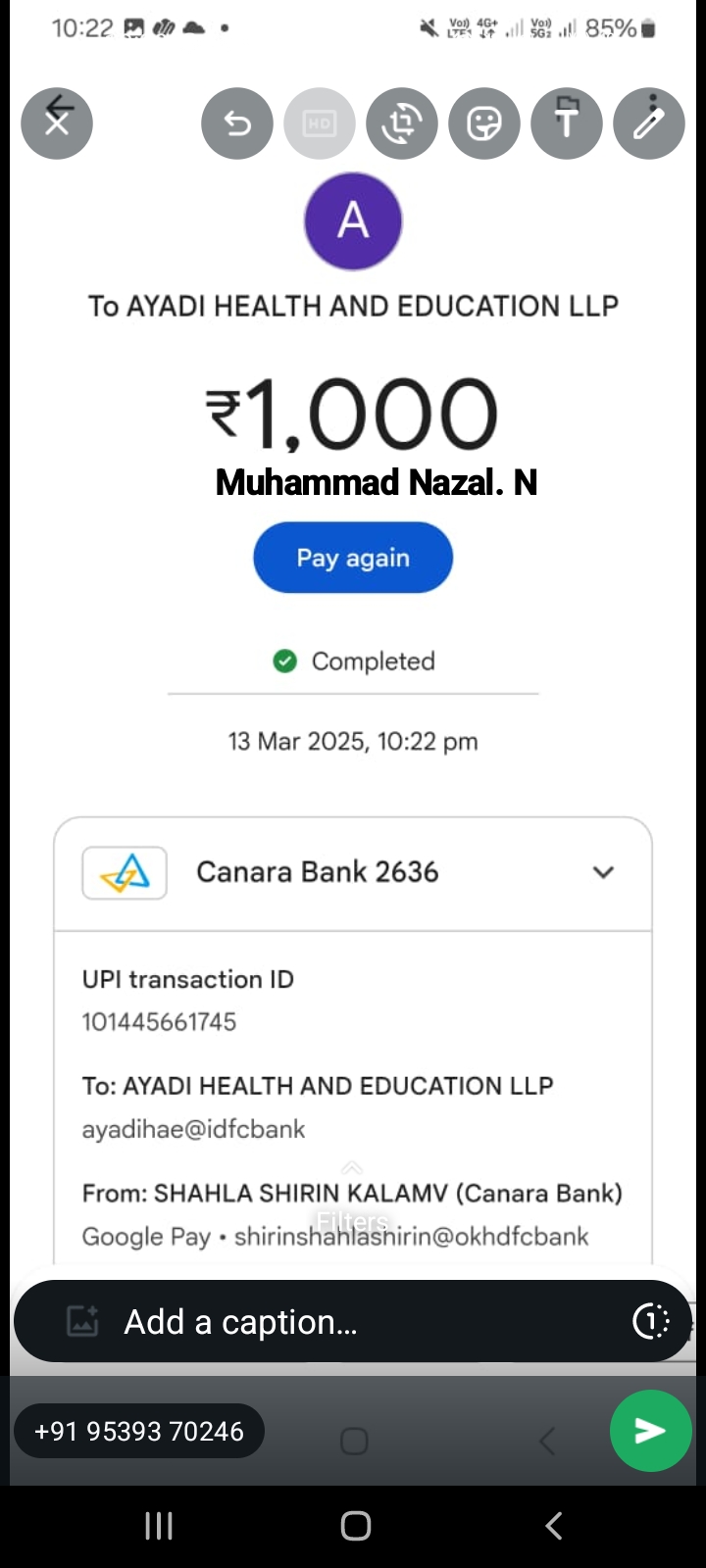Image resolution: width=706 pixels, height=1568 pixels.
Task: Tap the Add a caption field
Action: click(x=353, y=1322)
